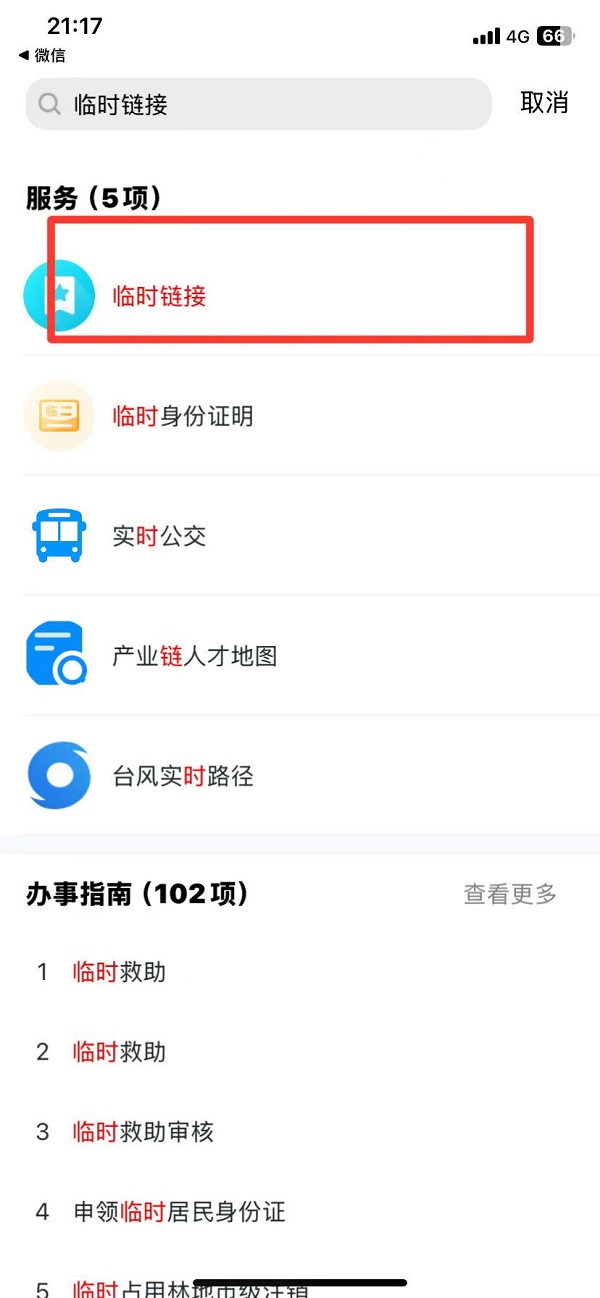
Task: Open the 临时链接 service
Action: point(160,296)
